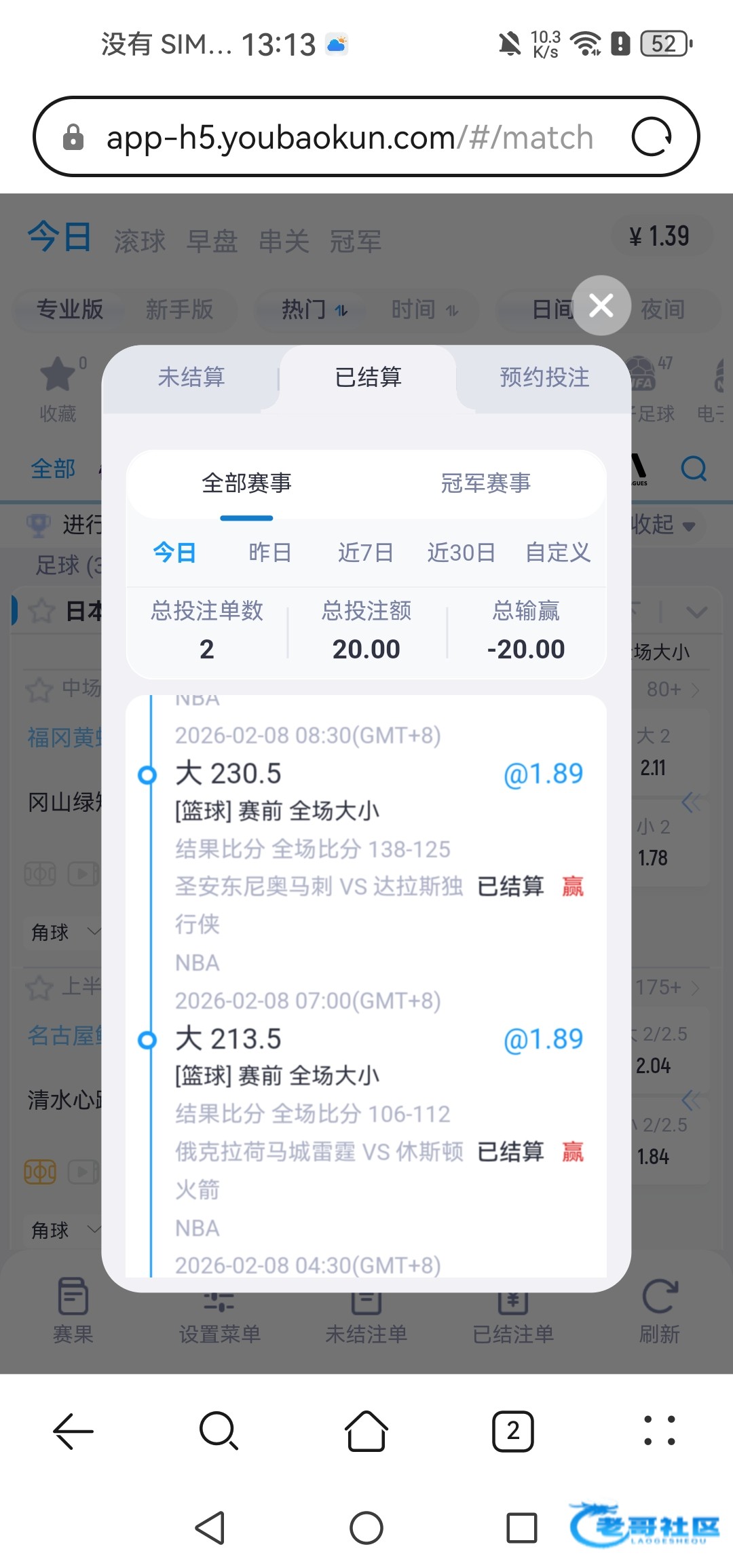Image resolution: width=733 pixels, height=1568 pixels.
Task: Open search from the browser bottom bar
Action: click(219, 1431)
